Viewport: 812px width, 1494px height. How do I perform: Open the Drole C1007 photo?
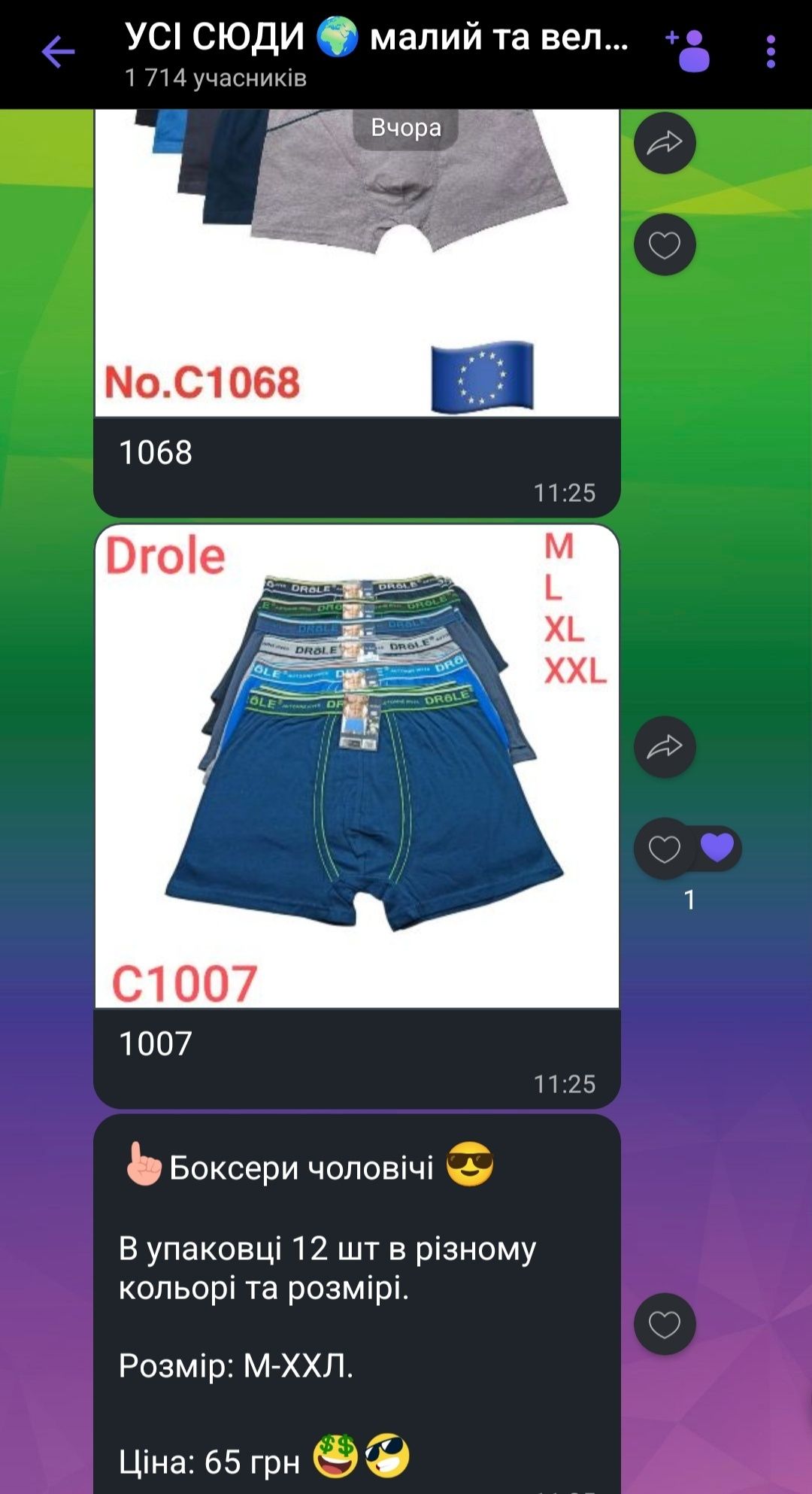coord(357,766)
